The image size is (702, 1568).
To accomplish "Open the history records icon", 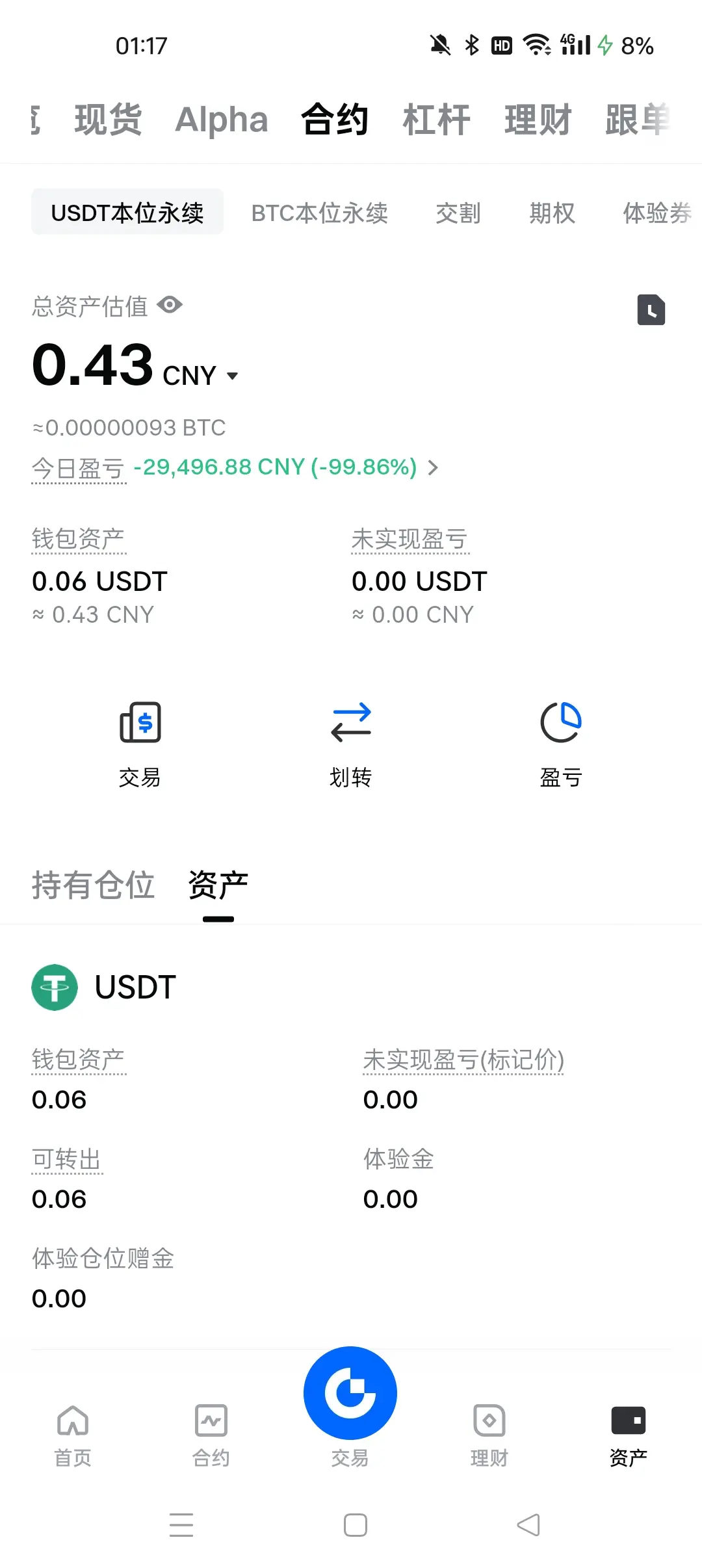I will click(x=651, y=309).
